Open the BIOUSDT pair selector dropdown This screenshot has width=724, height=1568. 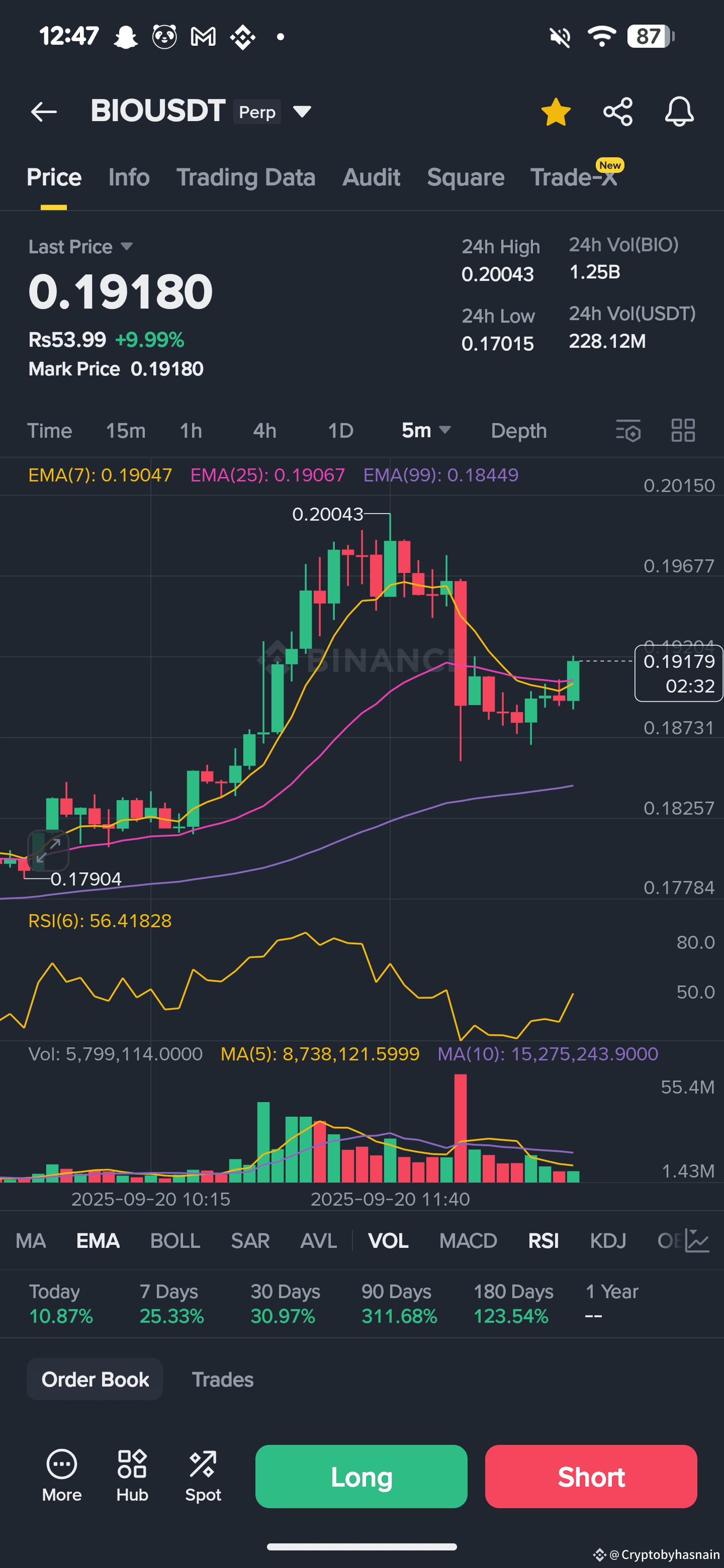click(302, 112)
